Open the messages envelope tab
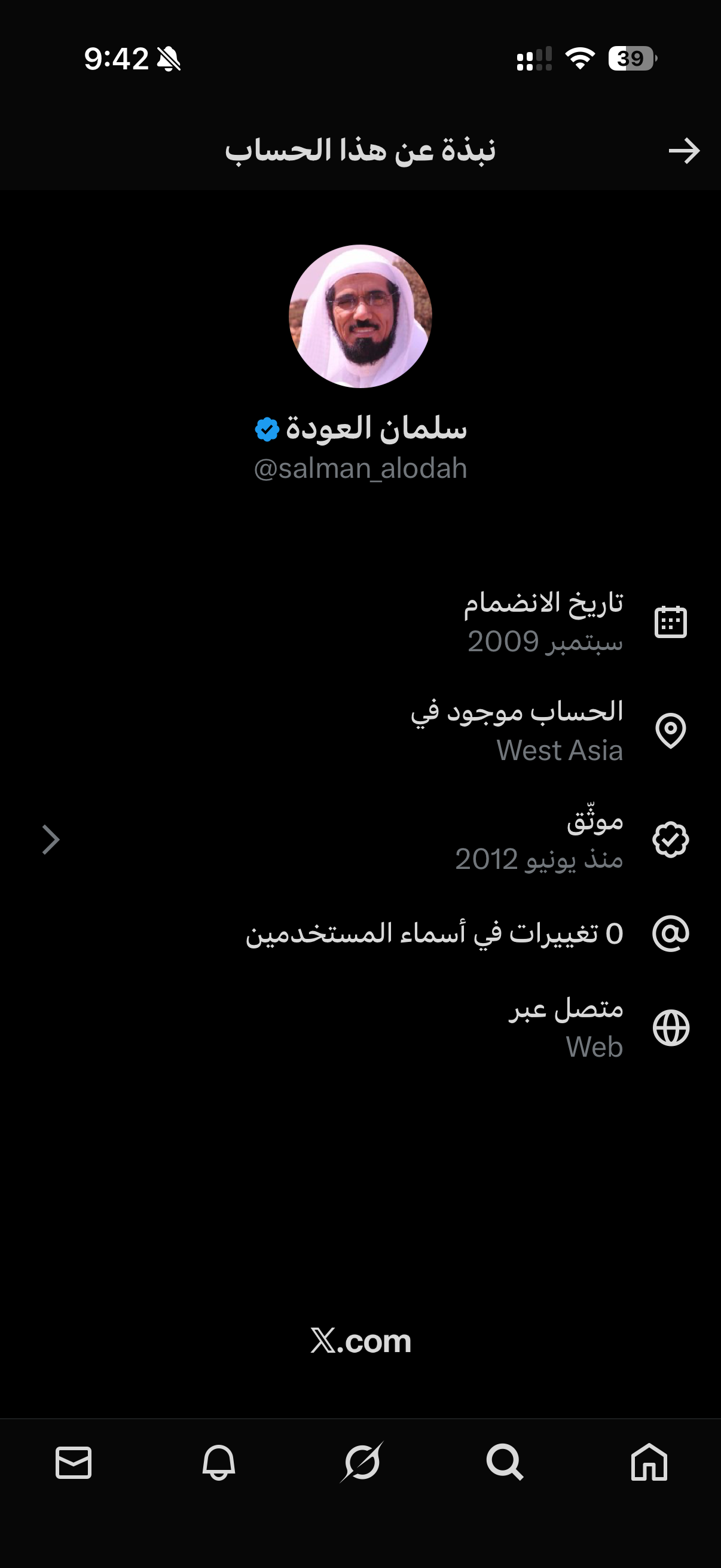Screen dimensions: 721x1568 pos(74,1462)
